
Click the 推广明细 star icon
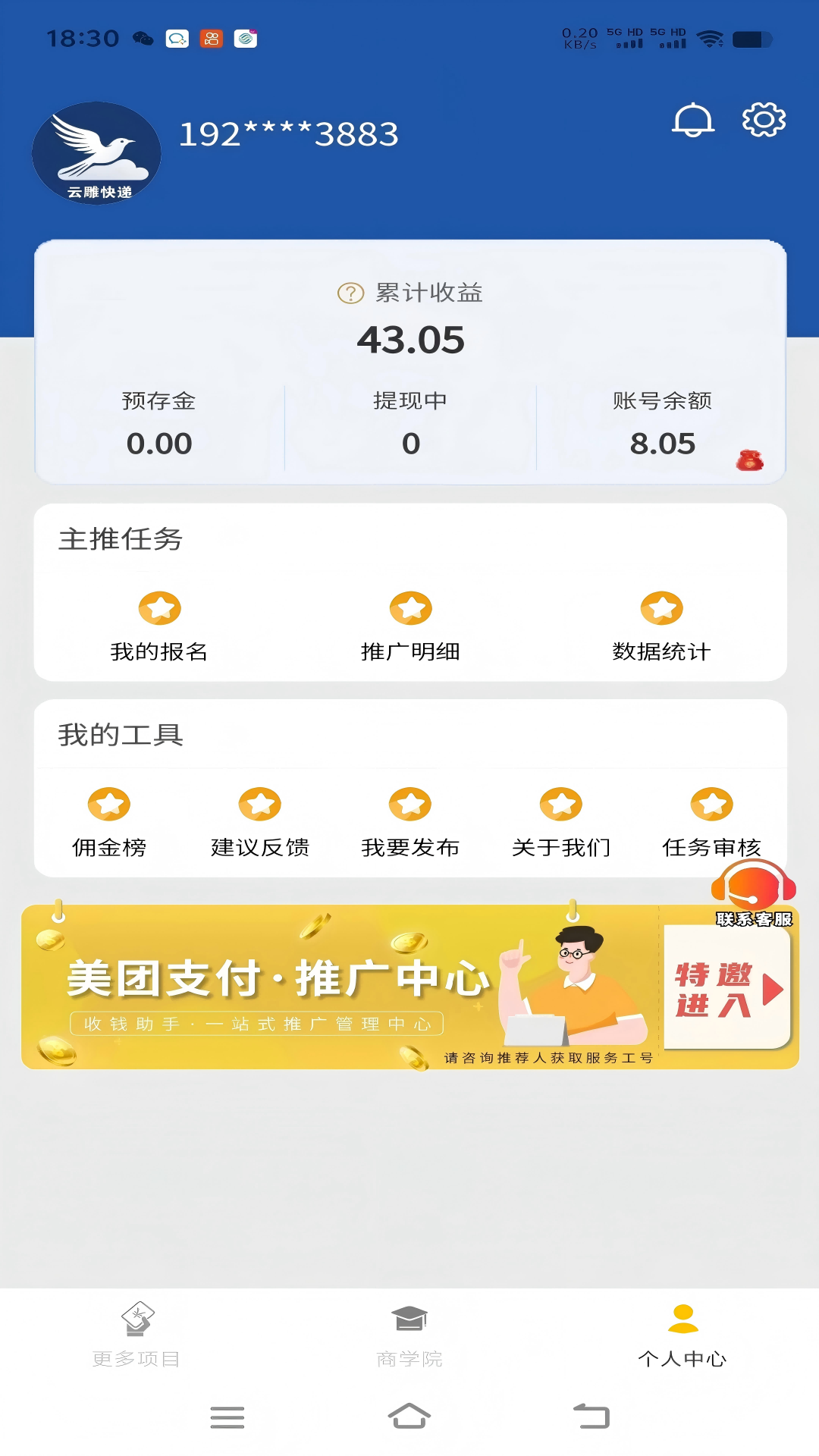pos(410,609)
